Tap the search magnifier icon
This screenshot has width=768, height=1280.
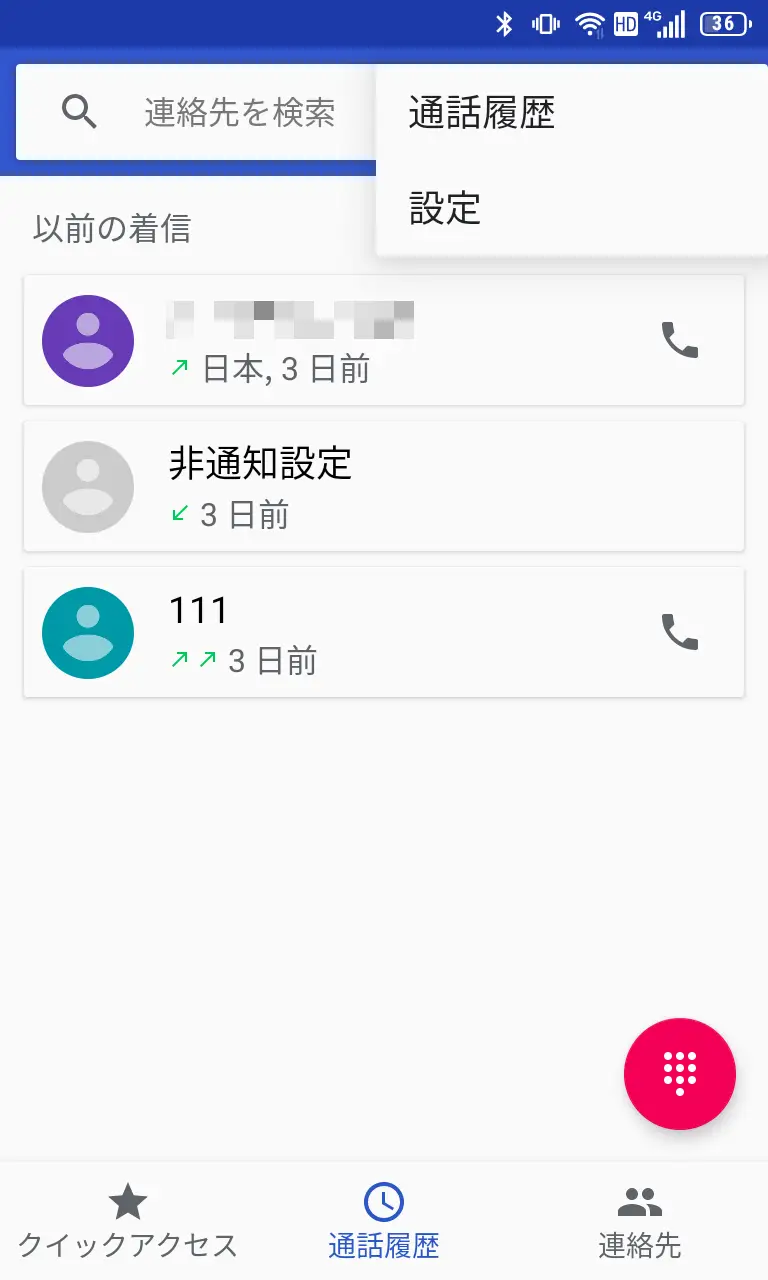(79, 113)
